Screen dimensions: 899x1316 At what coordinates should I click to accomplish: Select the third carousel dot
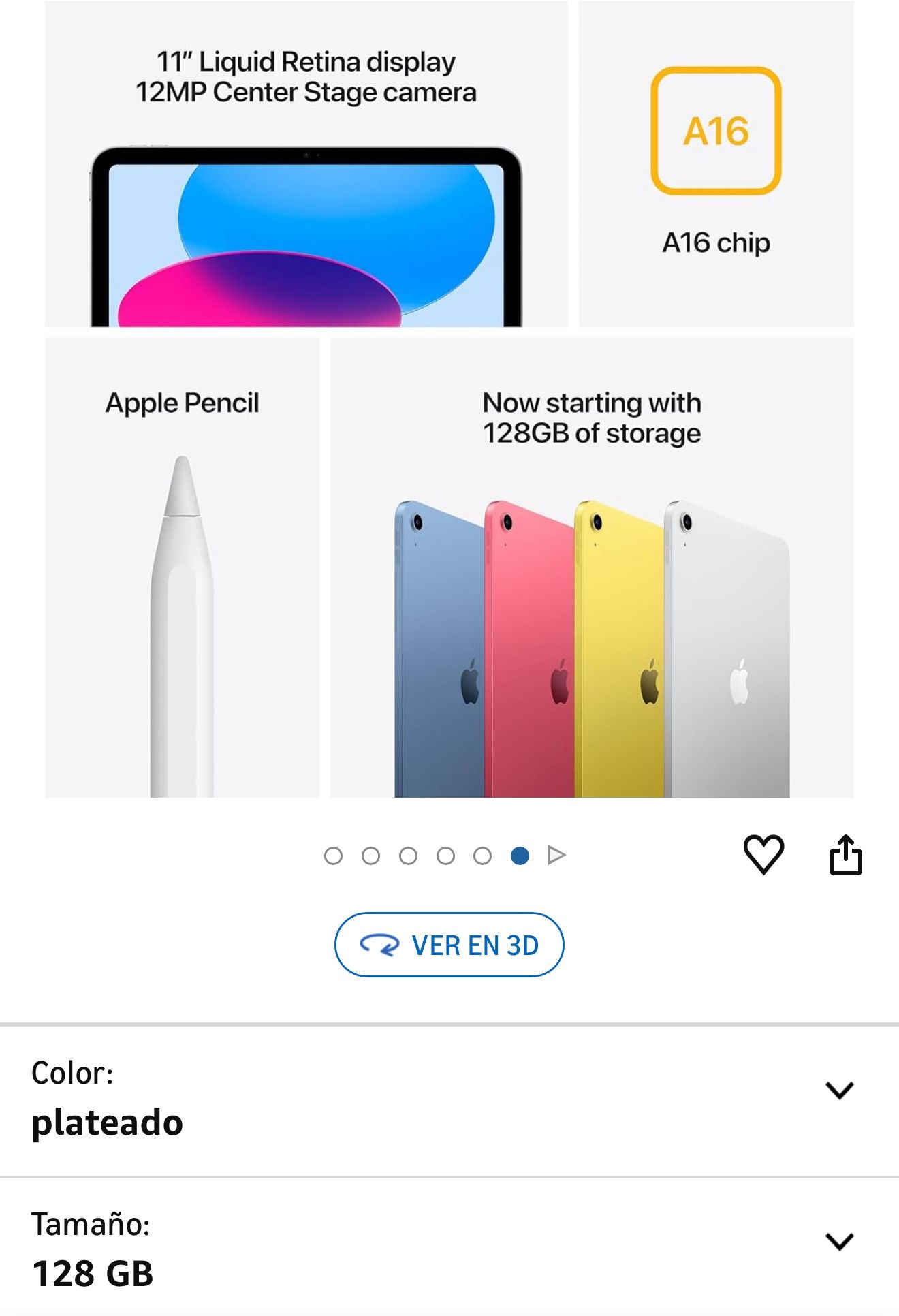409,853
